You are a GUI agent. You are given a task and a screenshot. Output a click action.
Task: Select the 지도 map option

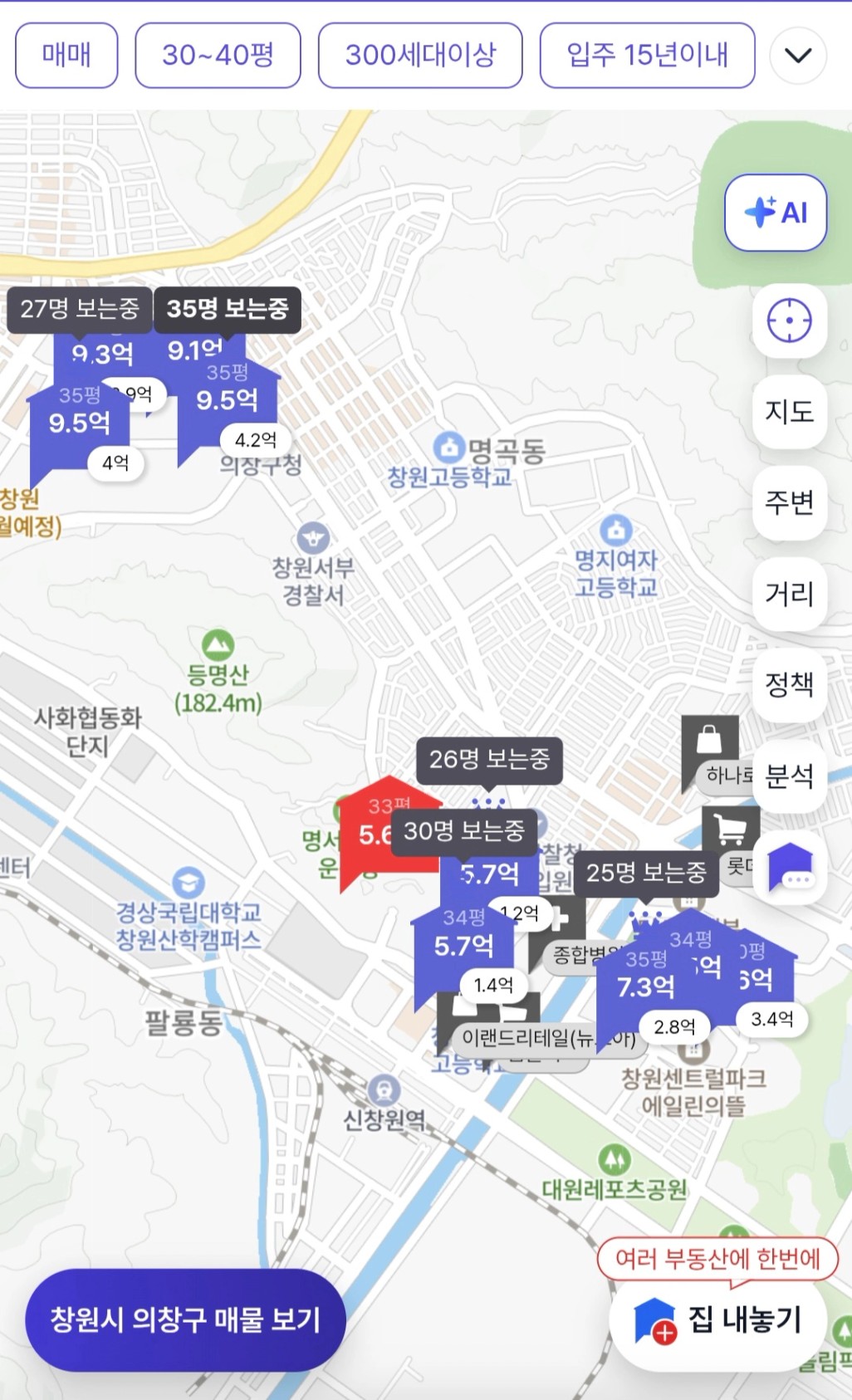(789, 412)
